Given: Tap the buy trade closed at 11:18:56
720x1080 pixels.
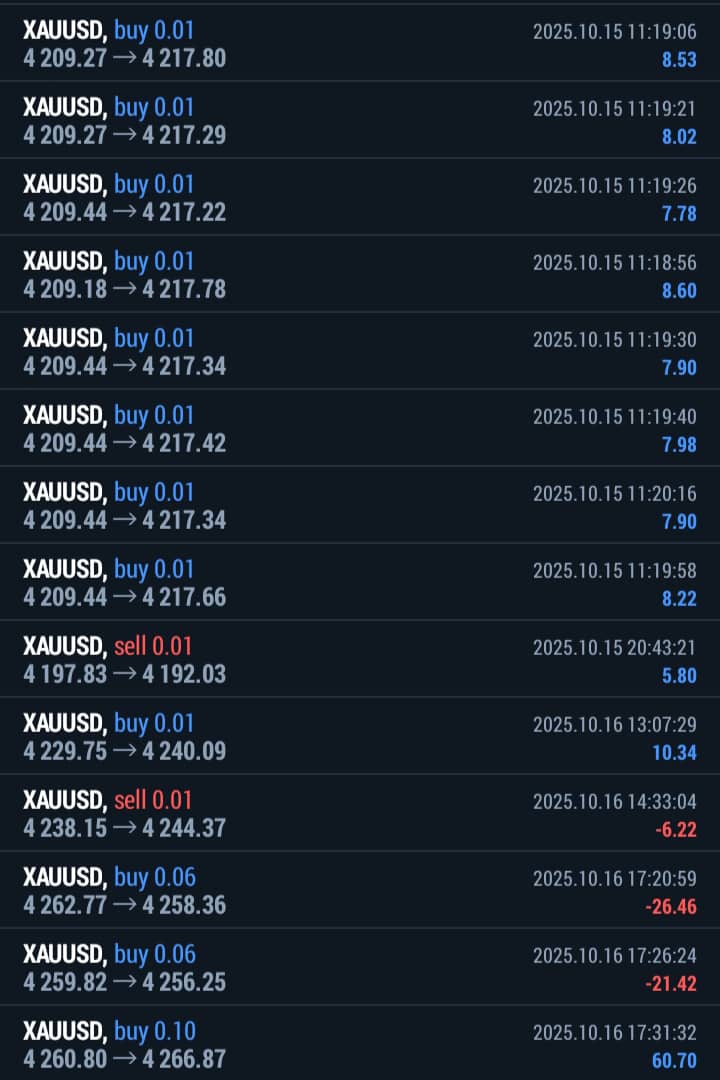Looking at the screenshot, I should tap(360, 275).
